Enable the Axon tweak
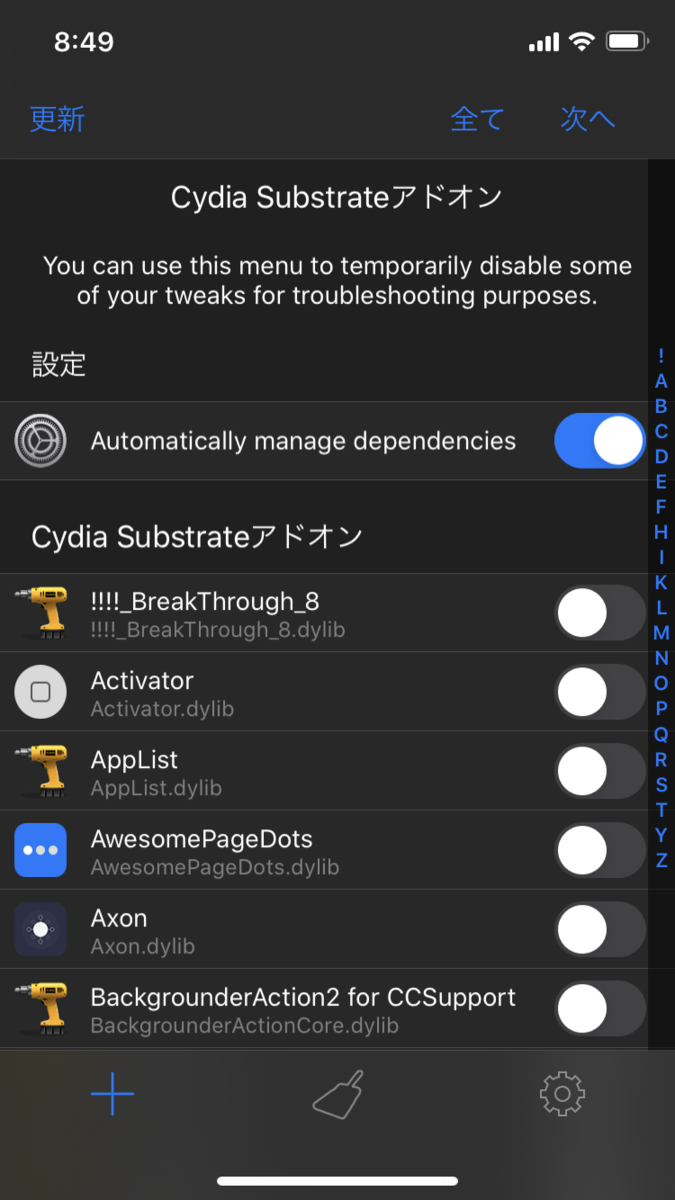Screen dimensions: 675x1200 click(599, 929)
